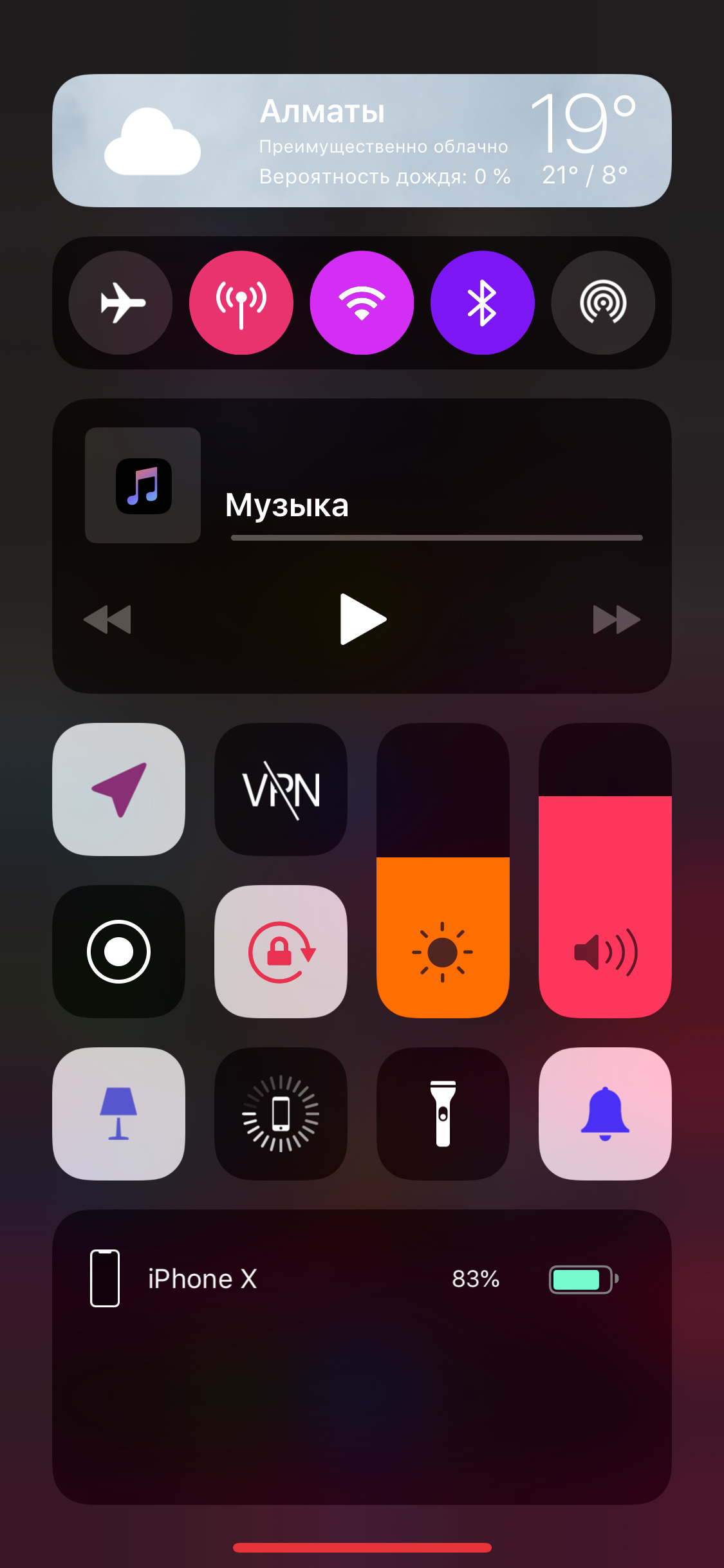Turn on the flashlight
Screen dimensions: 724x1568
tap(443, 1114)
